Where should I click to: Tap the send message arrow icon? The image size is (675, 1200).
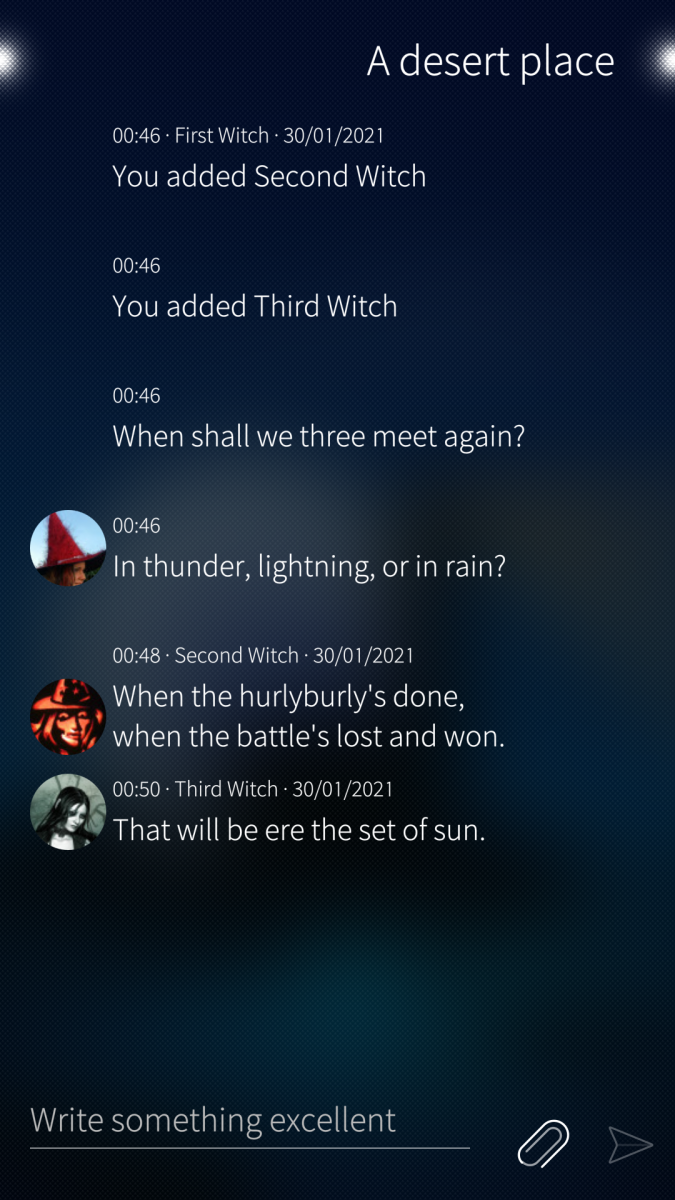630,1144
